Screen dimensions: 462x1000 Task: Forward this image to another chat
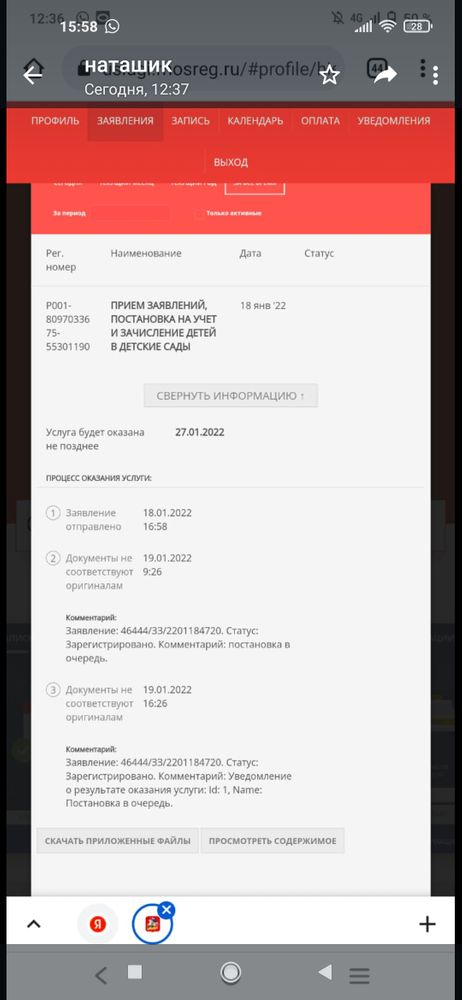(385, 76)
